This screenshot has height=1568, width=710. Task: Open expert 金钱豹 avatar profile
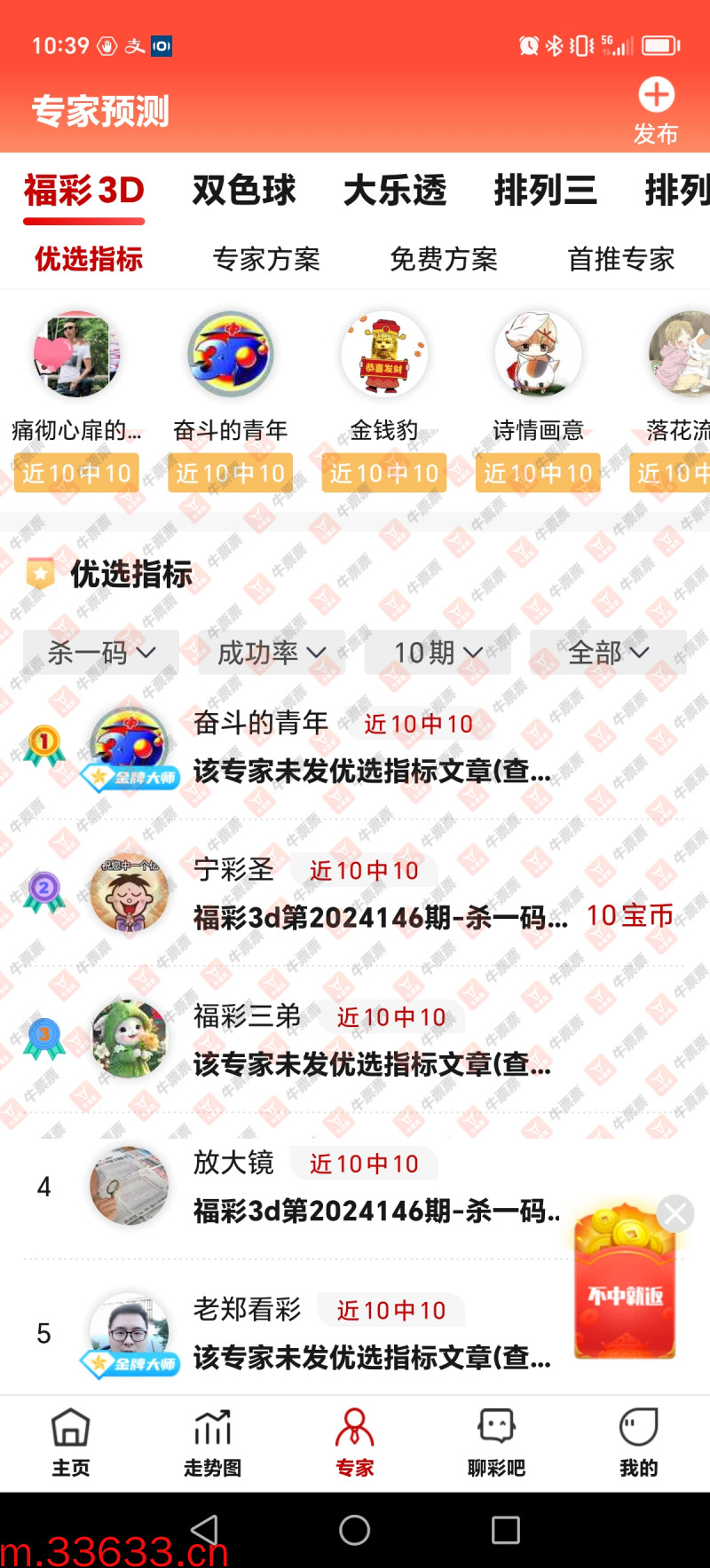(384, 354)
